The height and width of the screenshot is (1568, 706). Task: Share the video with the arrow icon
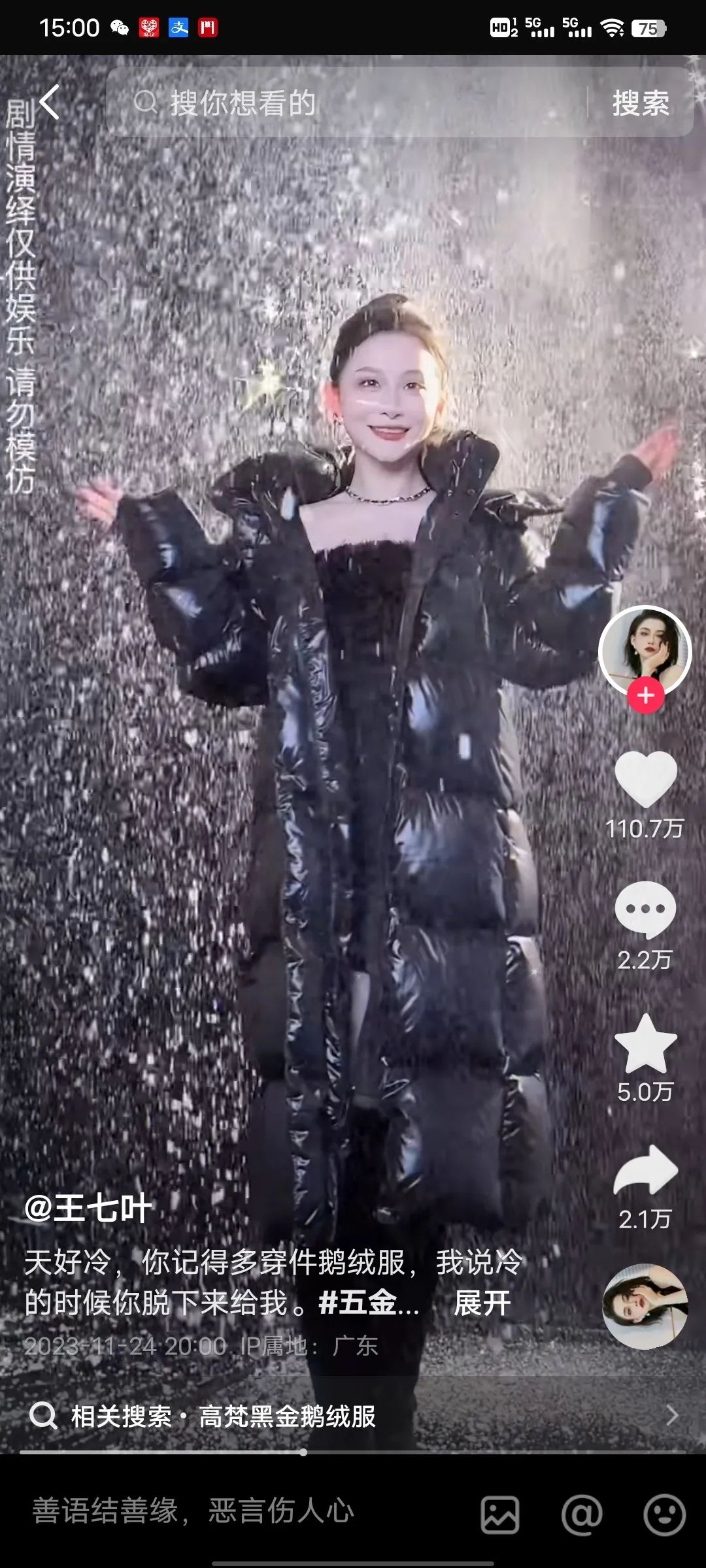click(x=645, y=1171)
